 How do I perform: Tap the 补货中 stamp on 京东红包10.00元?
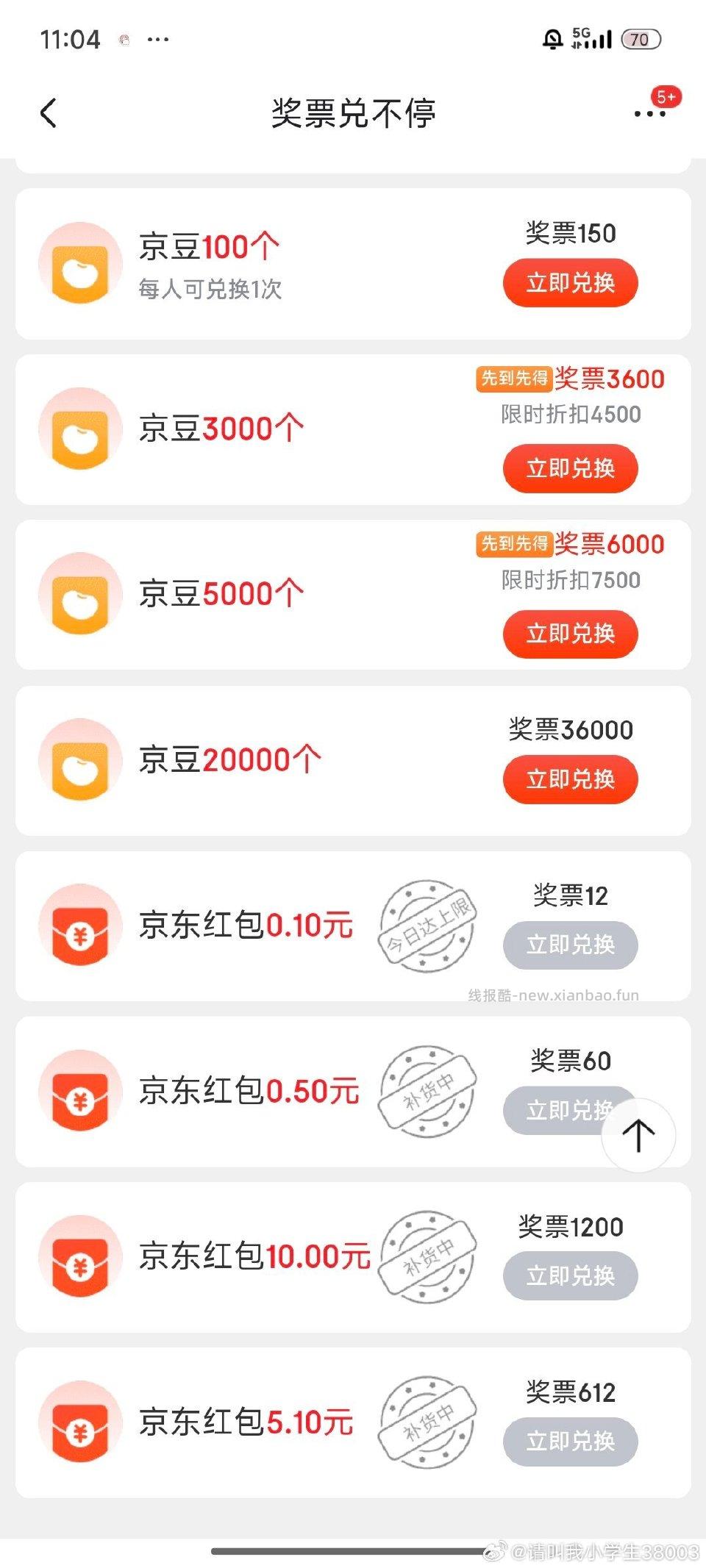(429, 1258)
